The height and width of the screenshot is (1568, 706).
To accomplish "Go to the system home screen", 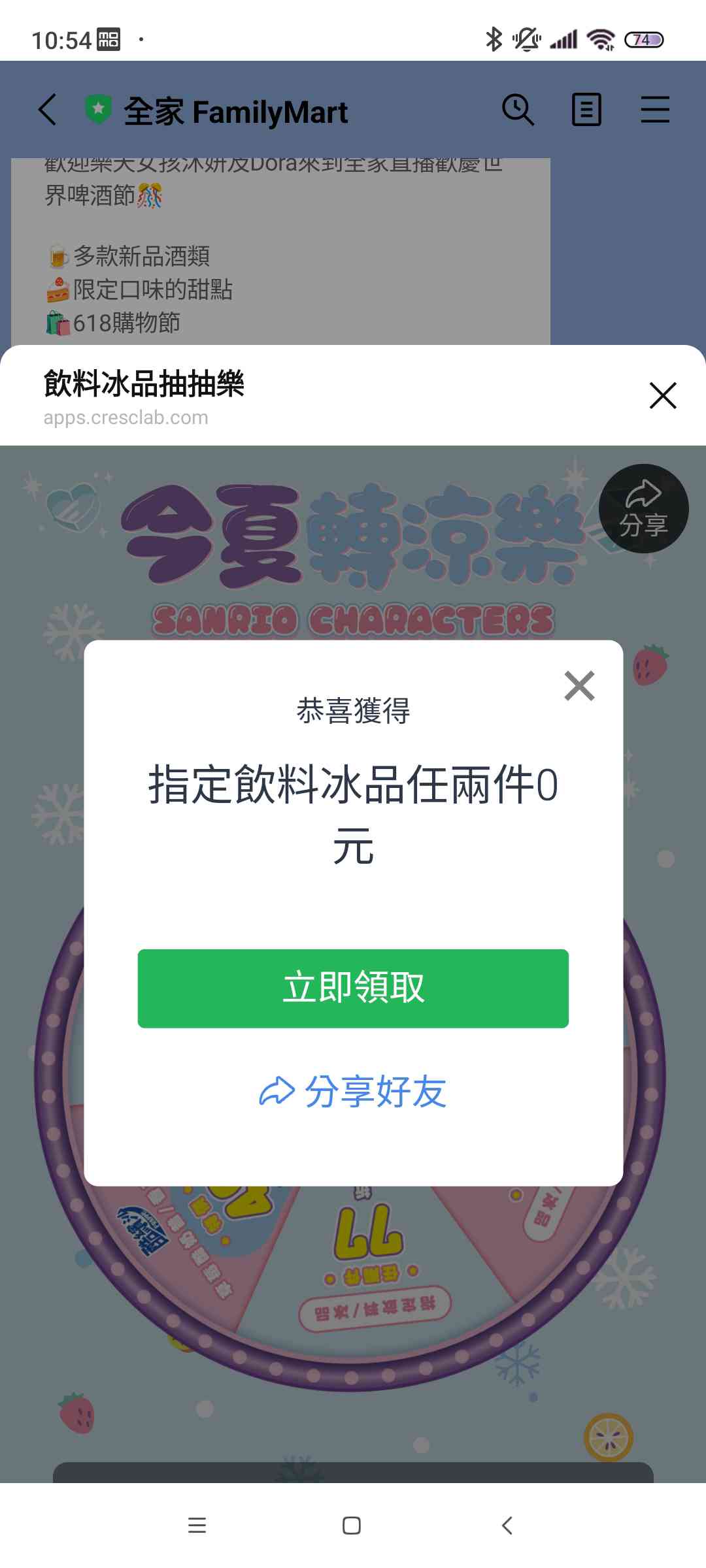I will pos(352,1526).
